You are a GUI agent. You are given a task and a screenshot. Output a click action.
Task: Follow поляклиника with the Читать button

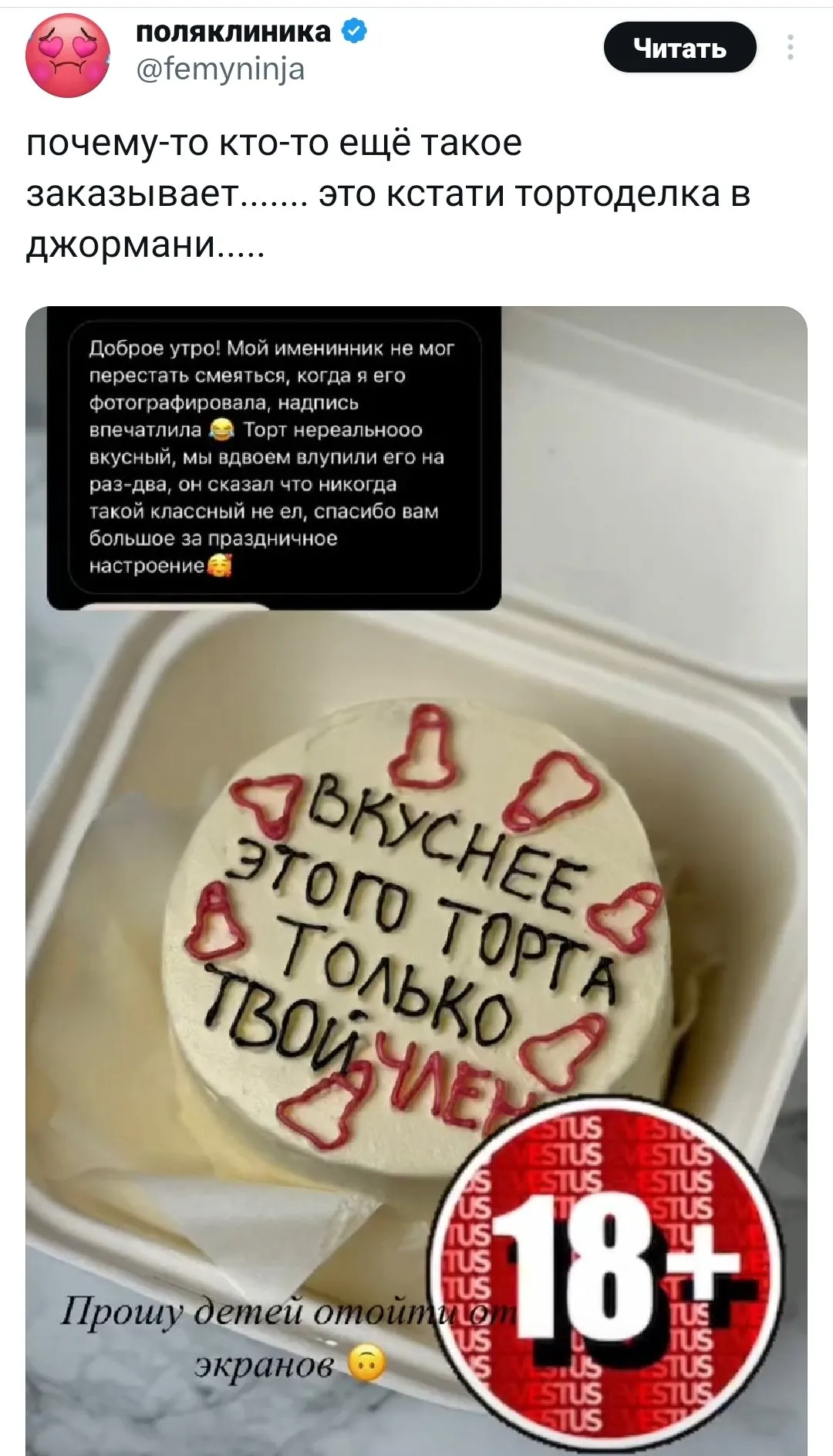click(680, 48)
